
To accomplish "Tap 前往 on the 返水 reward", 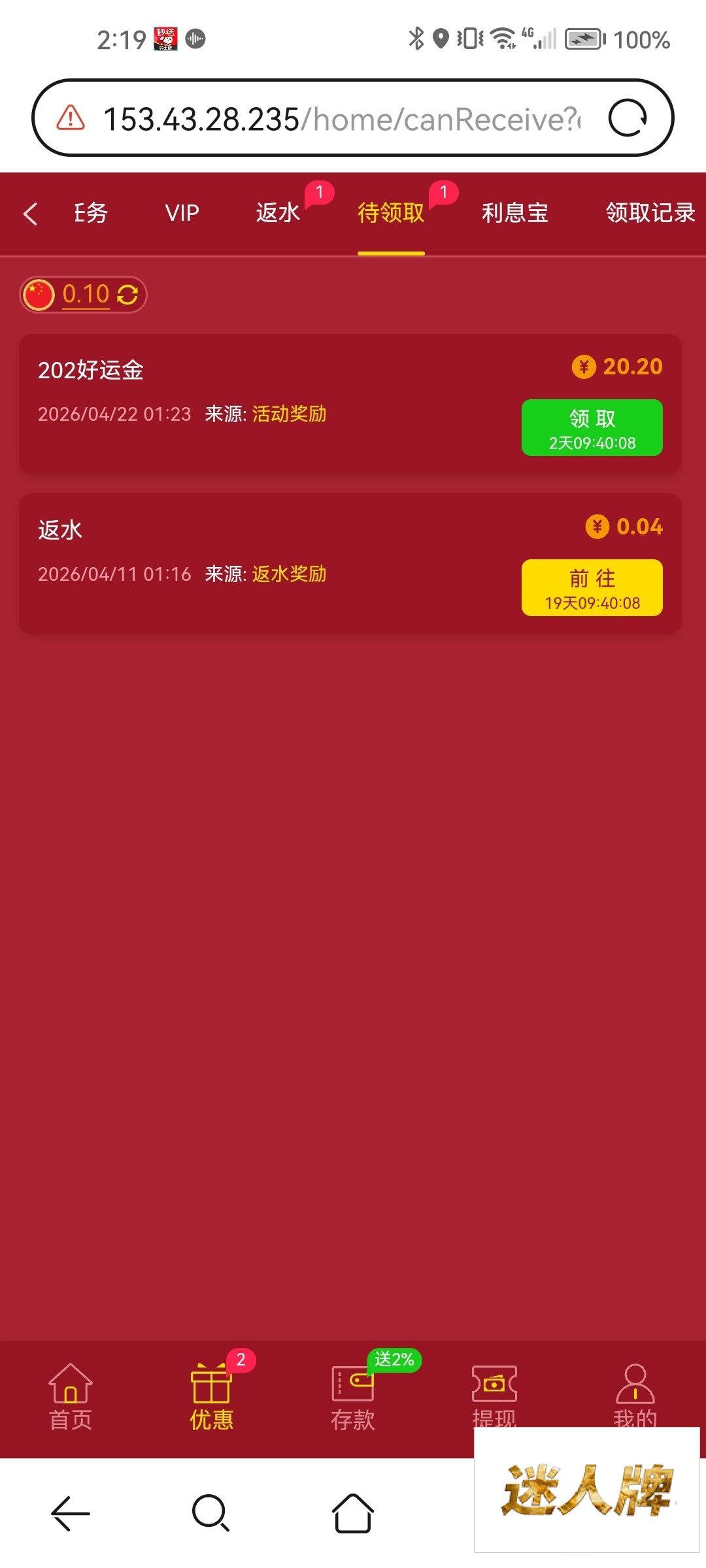I will point(592,587).
